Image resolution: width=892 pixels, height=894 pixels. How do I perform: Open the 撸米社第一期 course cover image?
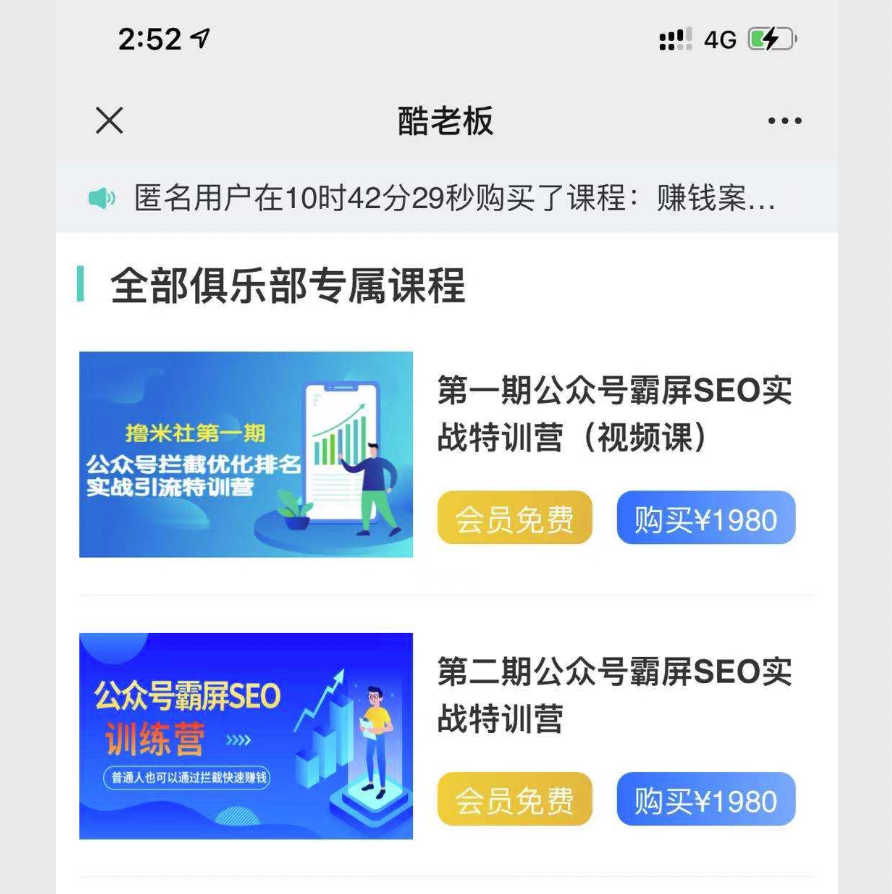click(x=246, y=454)
